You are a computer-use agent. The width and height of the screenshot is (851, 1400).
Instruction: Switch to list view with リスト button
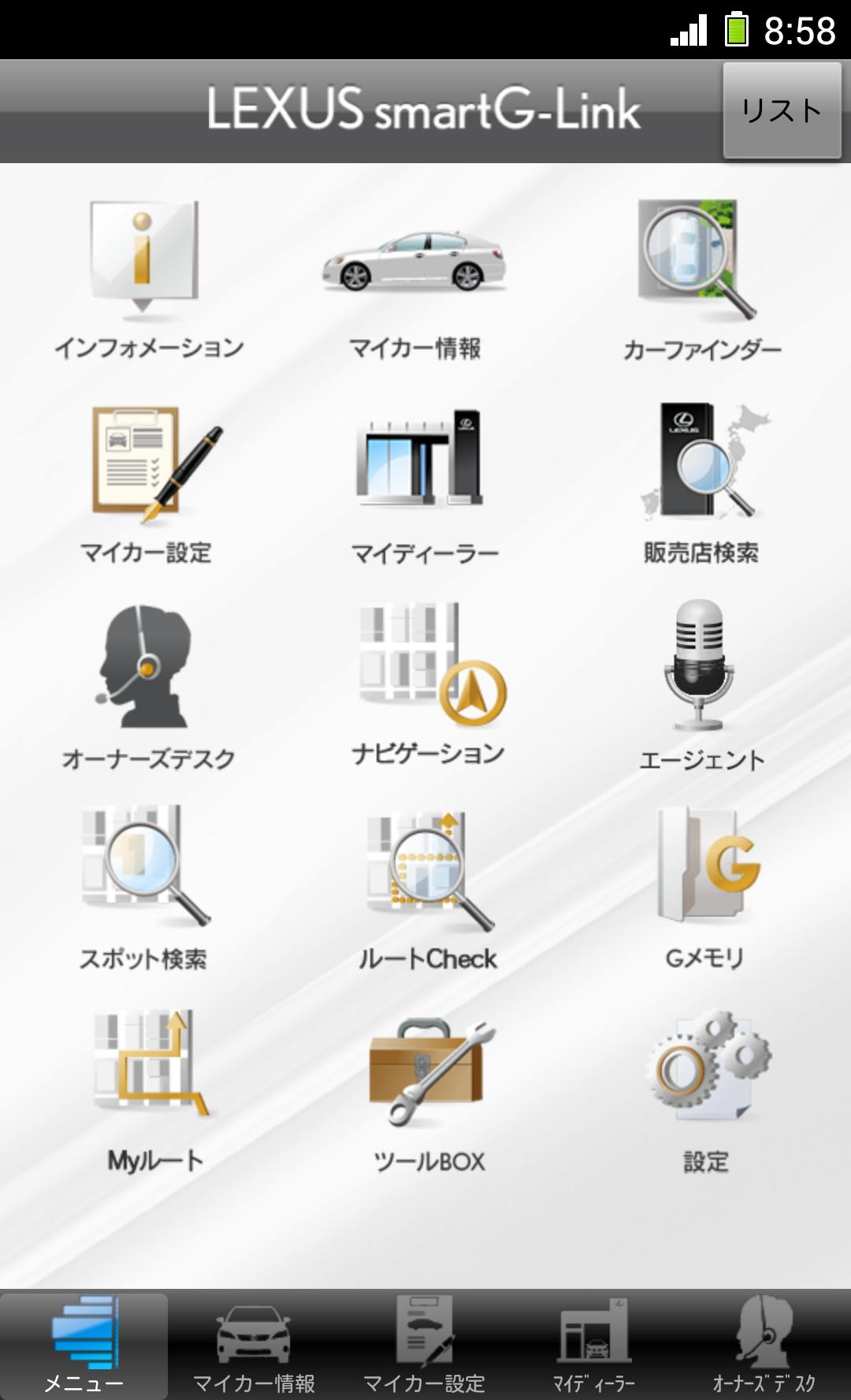(x=781, y=110)
